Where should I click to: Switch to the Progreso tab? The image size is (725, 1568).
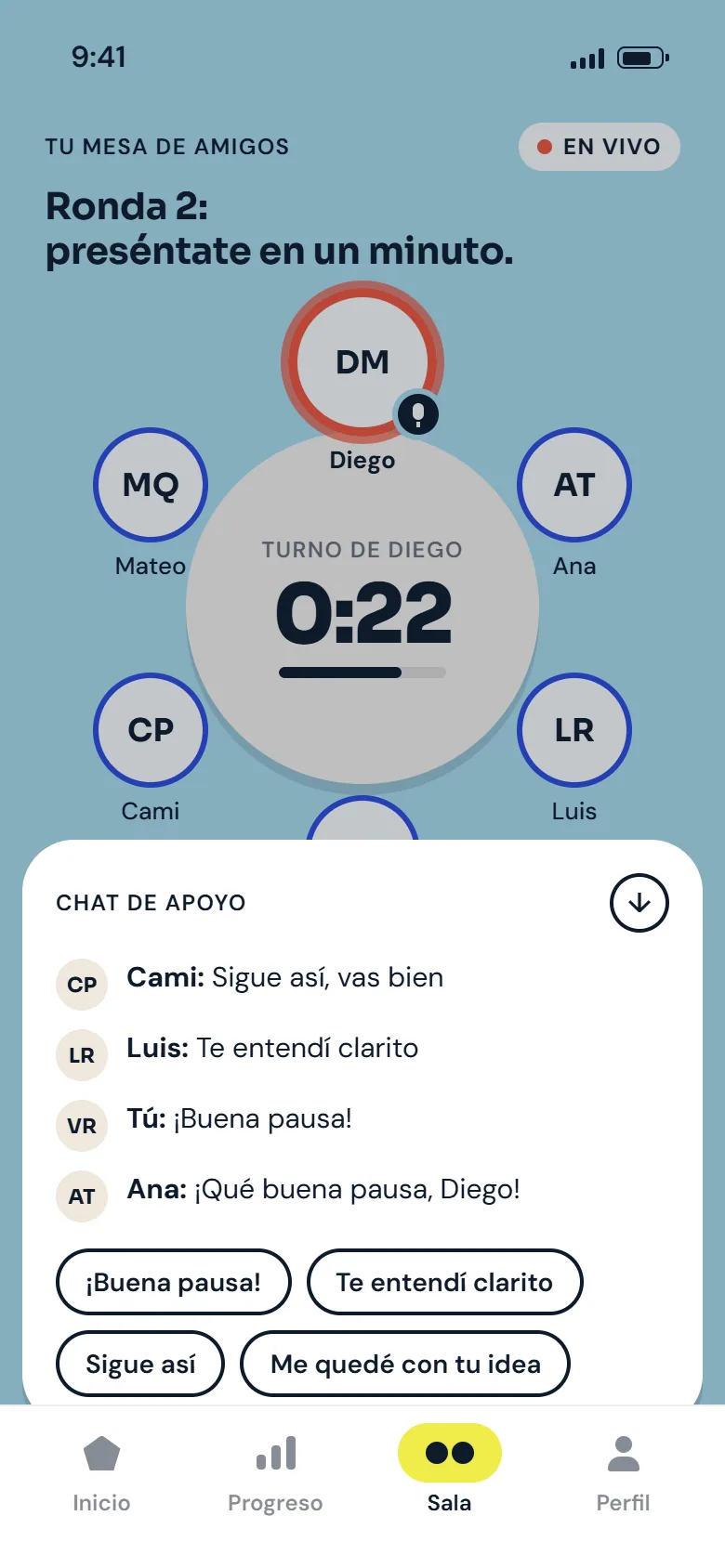tap(275, 1474)
